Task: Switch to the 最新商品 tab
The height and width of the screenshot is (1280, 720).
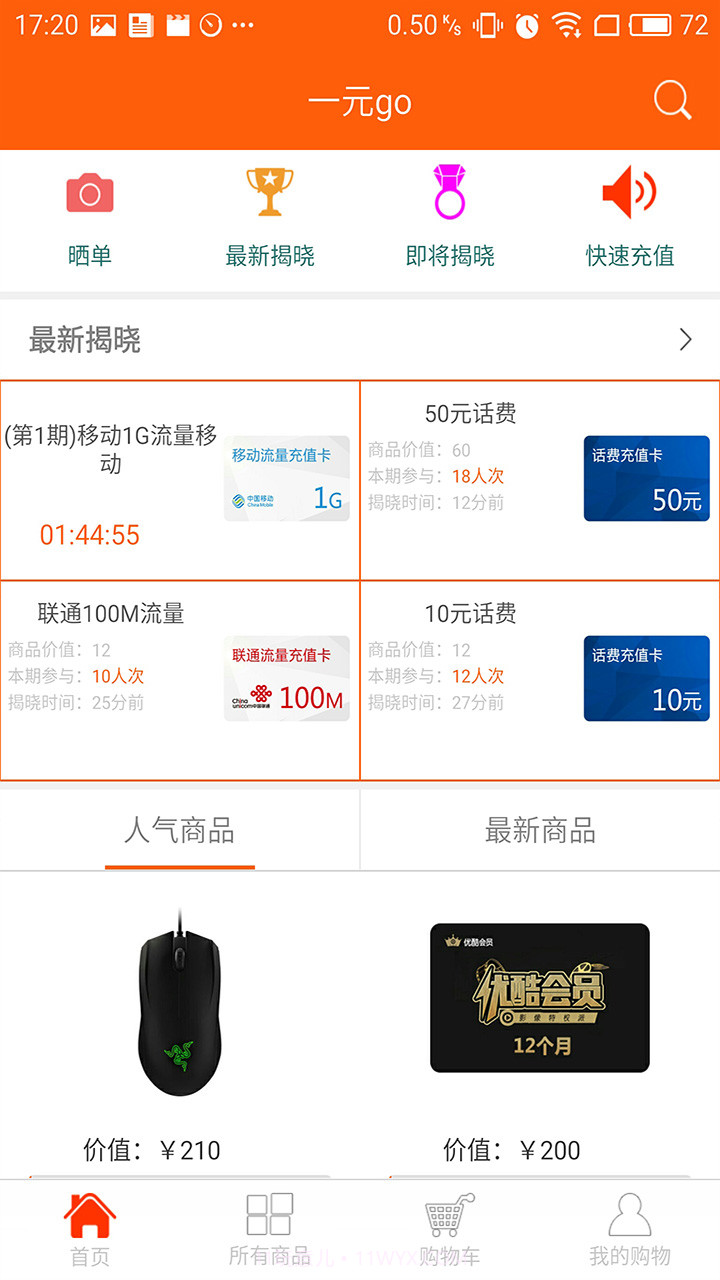Action: pyautogui.click(x=540, y=829)
